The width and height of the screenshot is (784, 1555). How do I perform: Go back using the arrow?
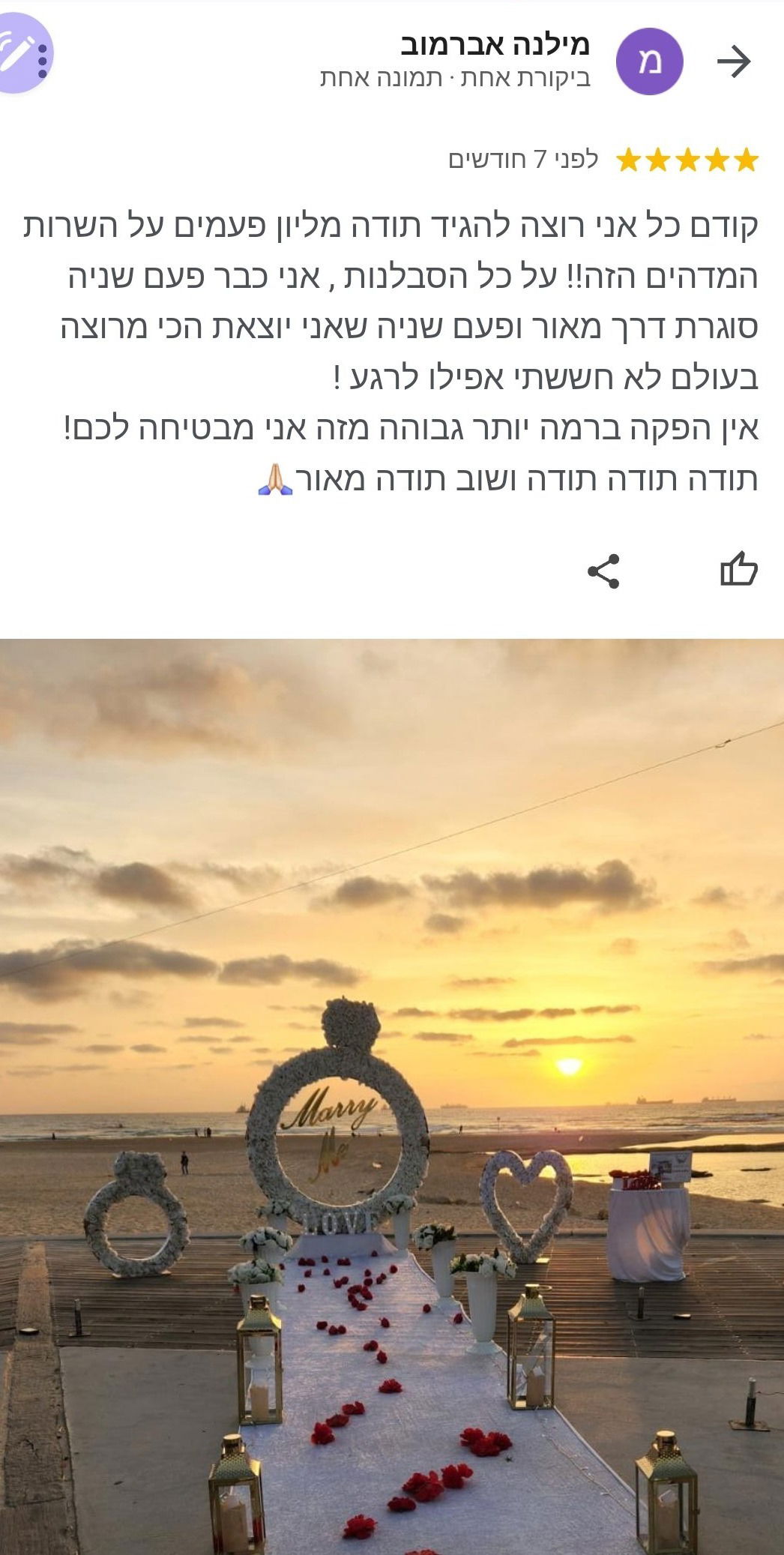[x=733, y=61]
